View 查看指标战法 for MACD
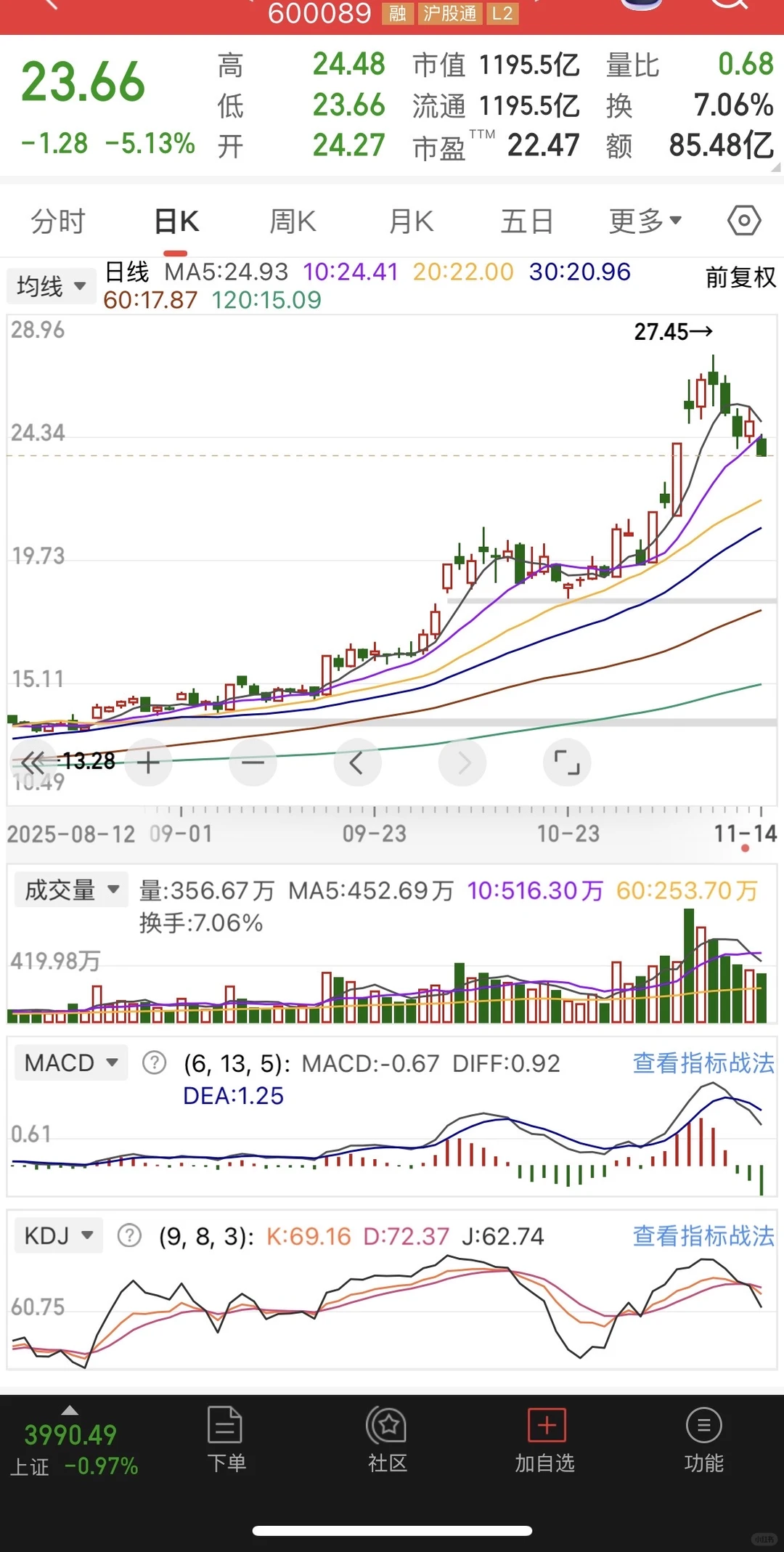The width and height of the screenshot is (784, 1552). tap(703, 1063)
